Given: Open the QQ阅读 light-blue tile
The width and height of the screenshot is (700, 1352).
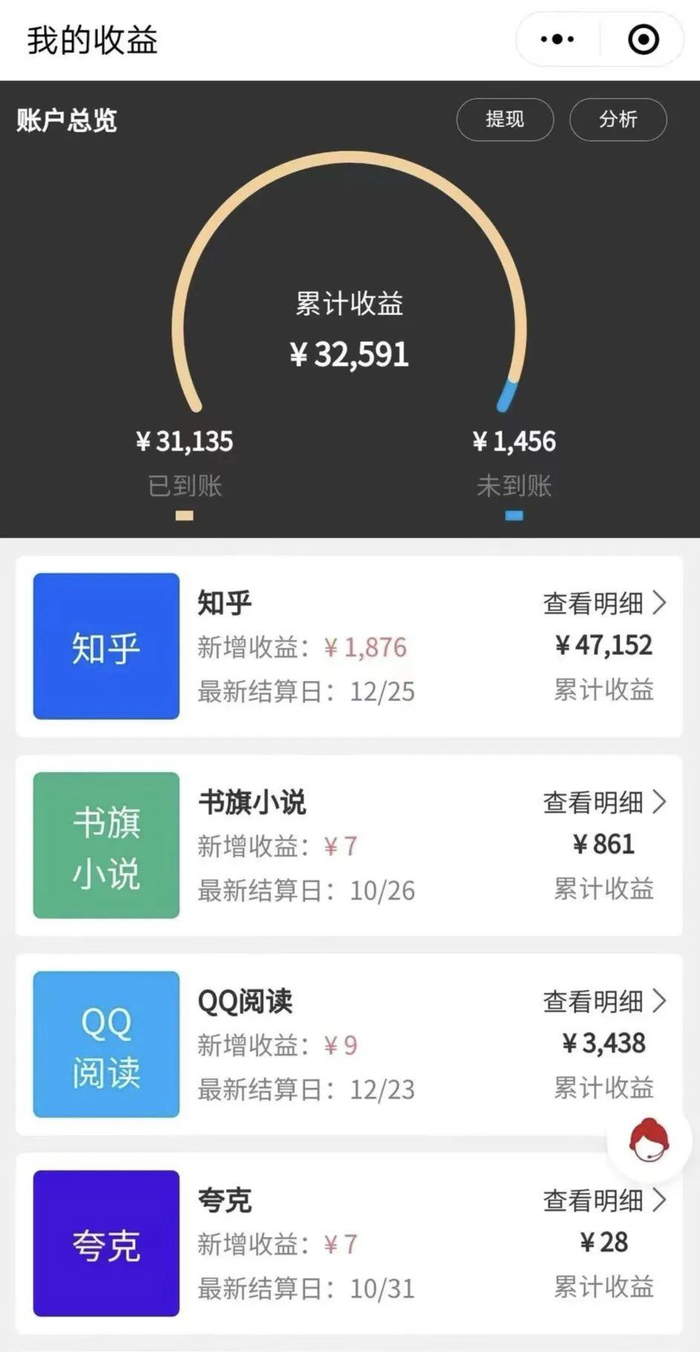Looking at the screenshot, I should [x=106, y=1044].
